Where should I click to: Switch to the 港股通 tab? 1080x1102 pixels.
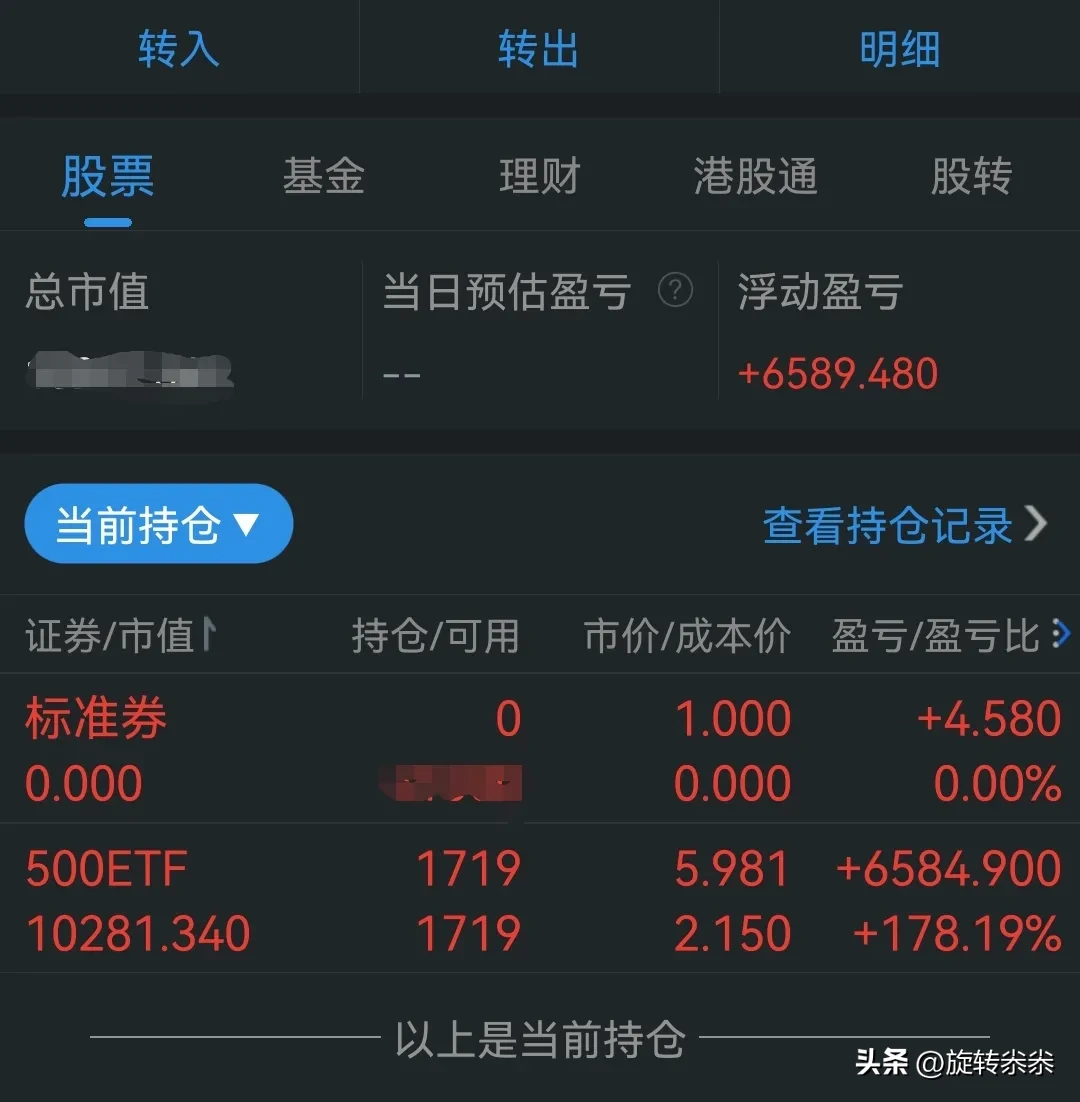click(755, 178)
